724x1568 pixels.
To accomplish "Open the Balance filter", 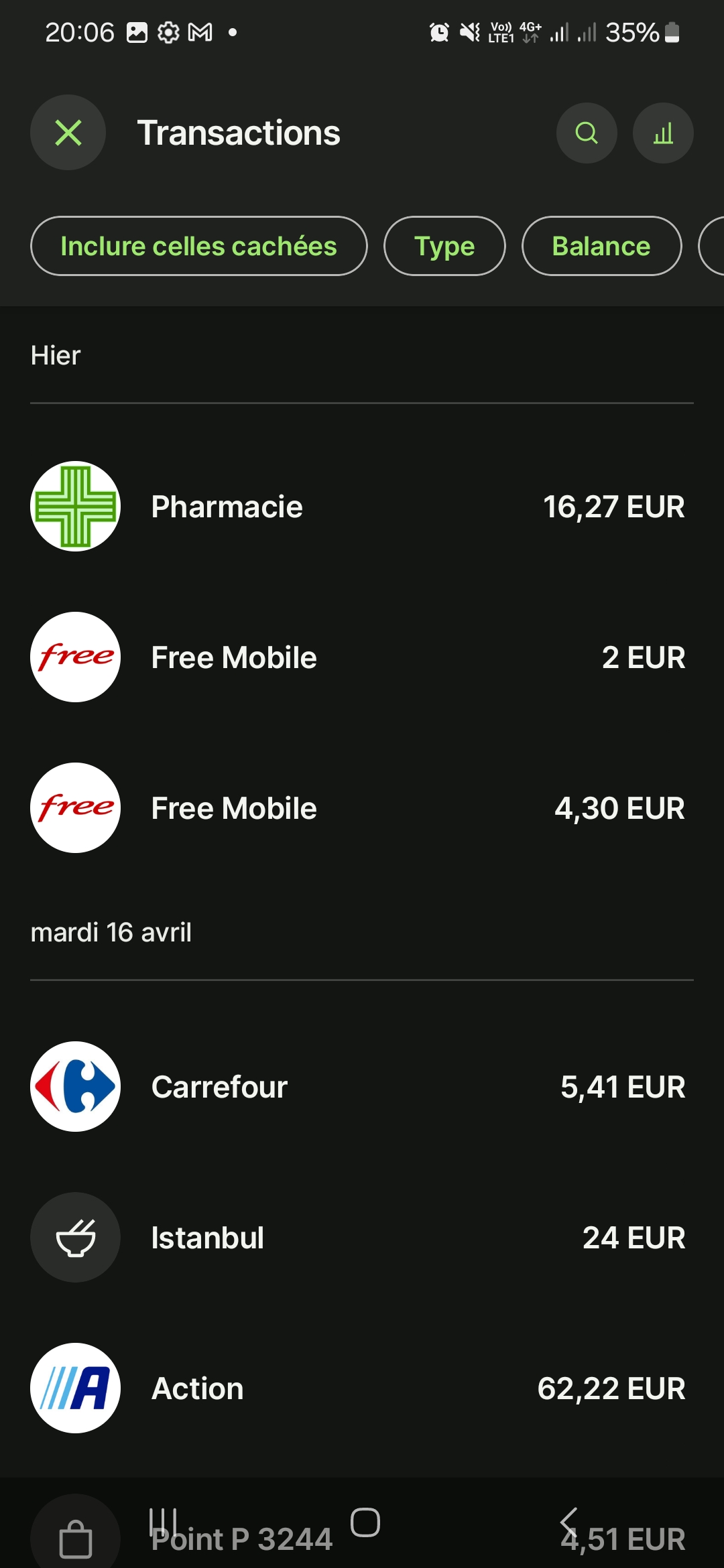I will point(601,246).
